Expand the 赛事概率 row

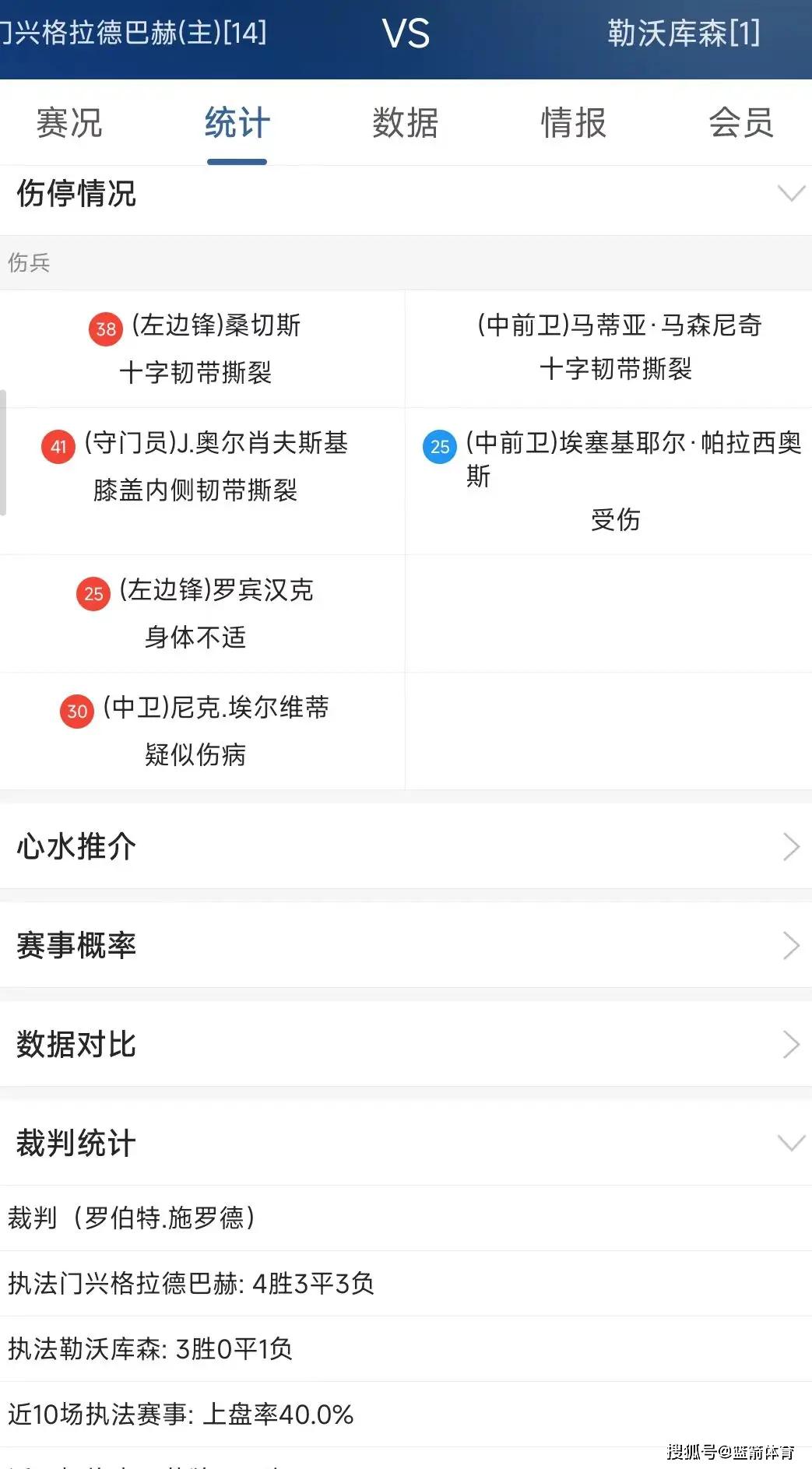[406, 945]
